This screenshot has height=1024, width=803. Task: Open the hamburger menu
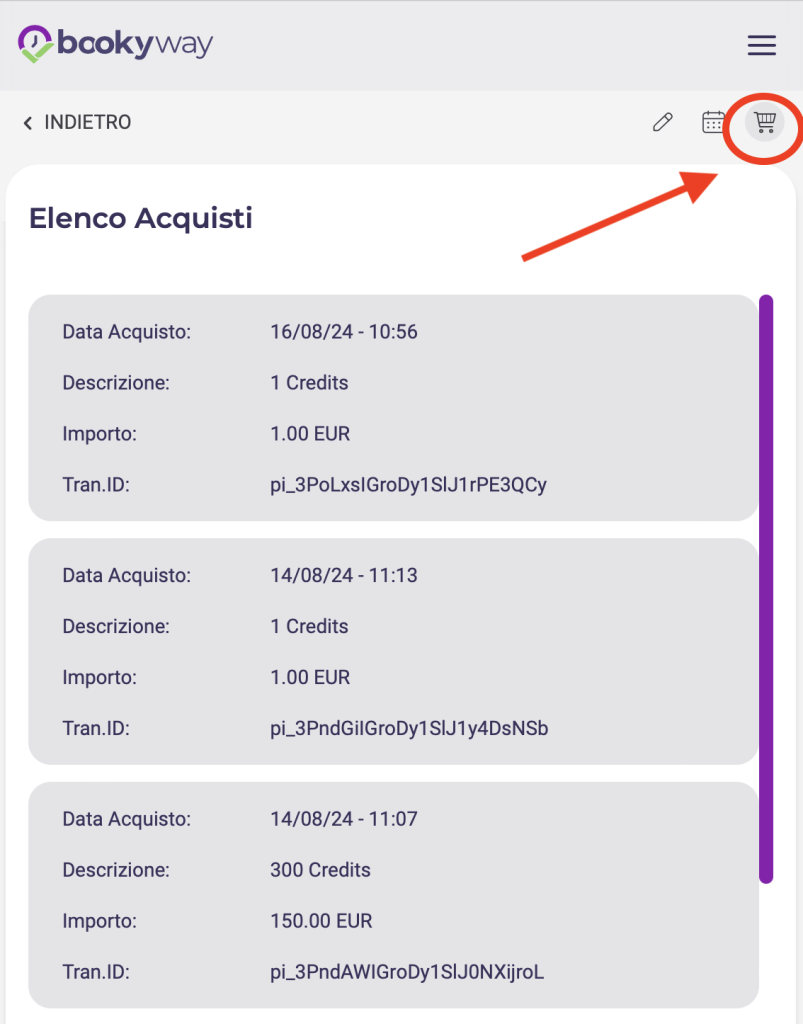[761, 45]
